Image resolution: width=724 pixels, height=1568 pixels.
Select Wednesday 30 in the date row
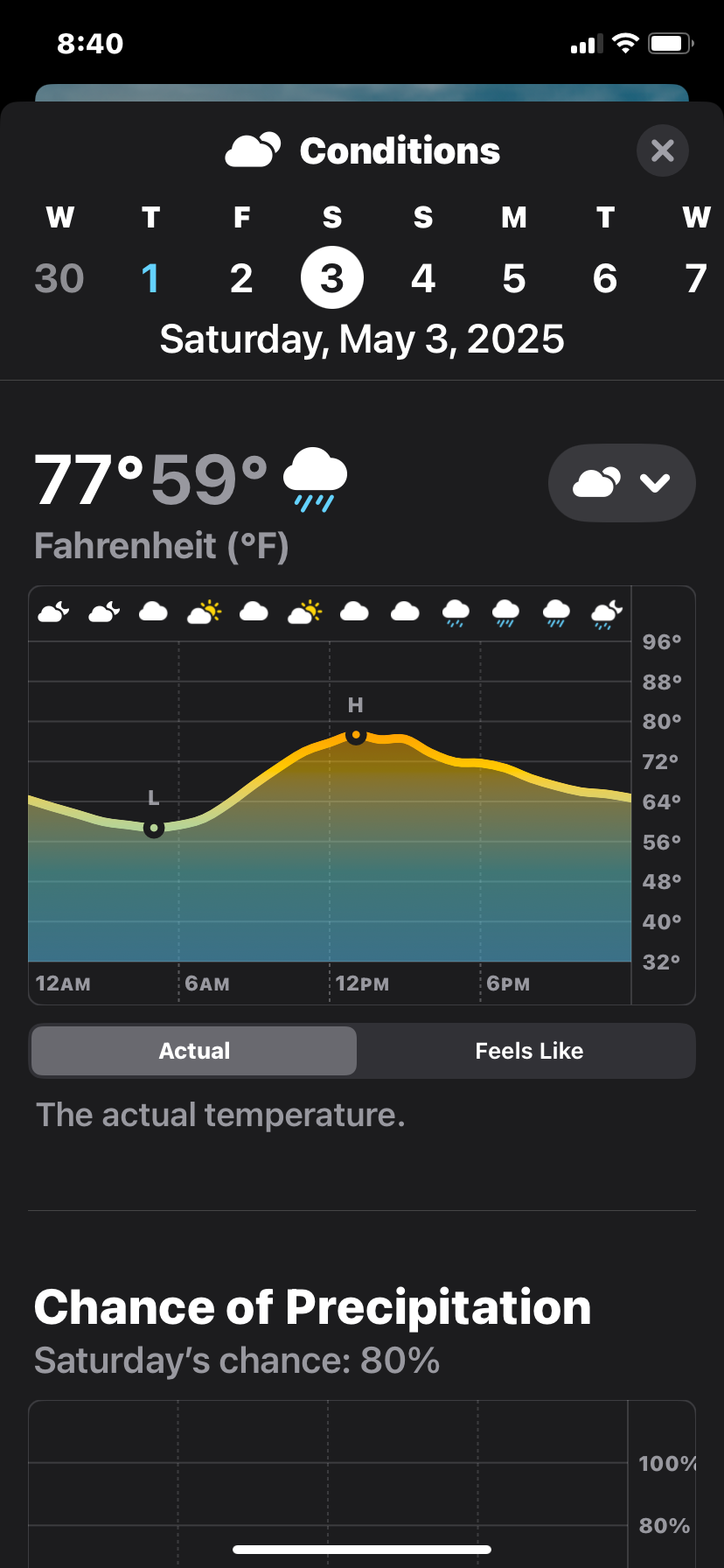[x=59, y=278]
